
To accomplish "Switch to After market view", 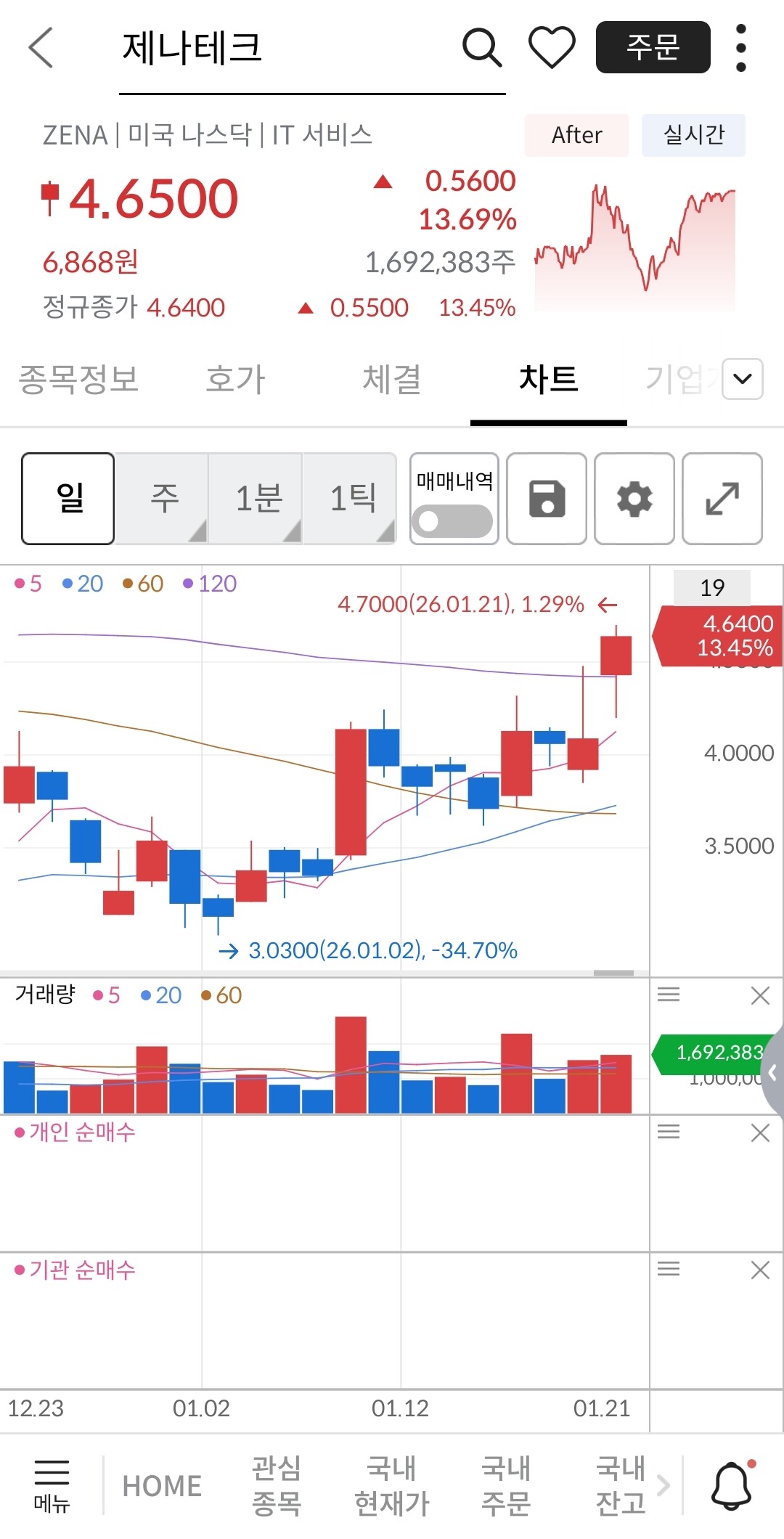I will (x=576, y=135).
